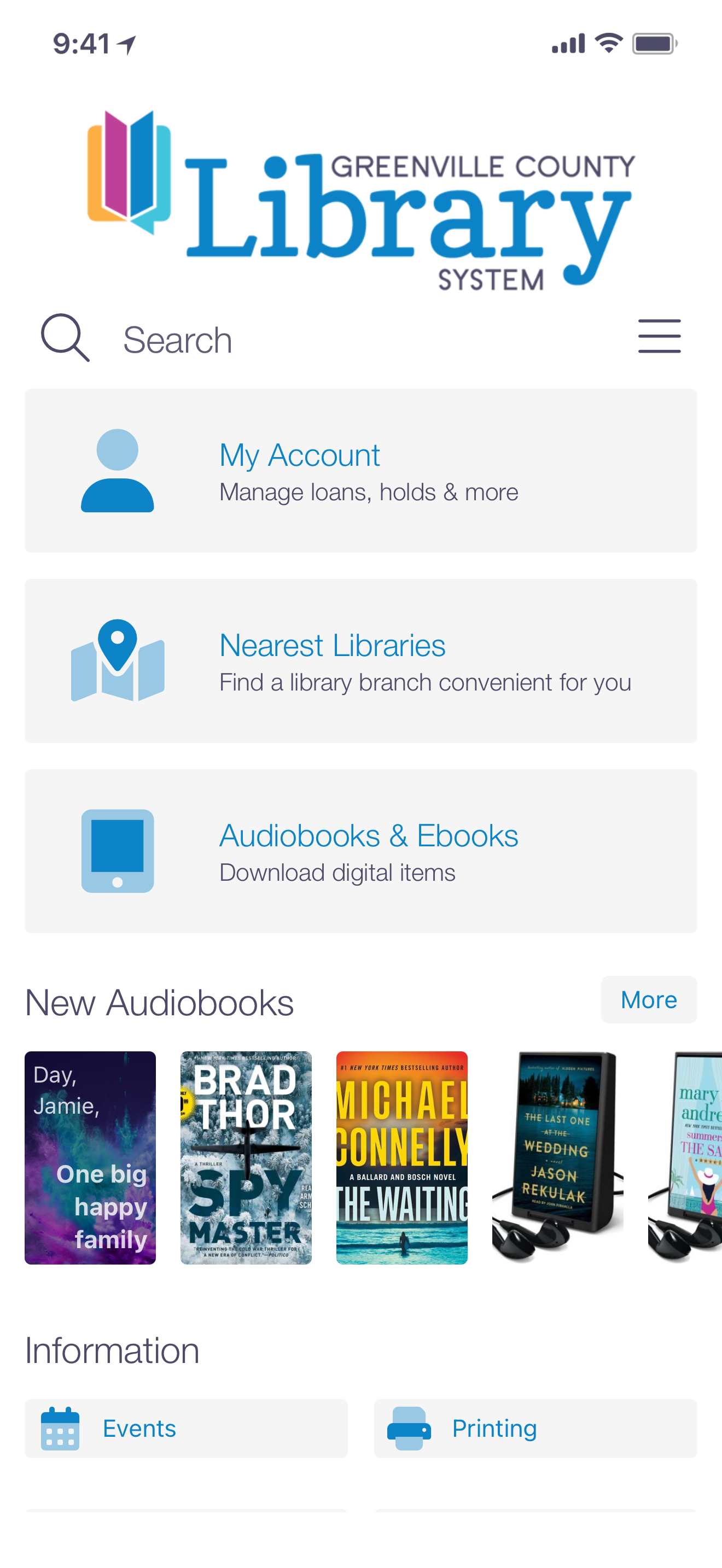The image size is (722, 1568).
Task: Open My Account
Action: tap(360, 471)
